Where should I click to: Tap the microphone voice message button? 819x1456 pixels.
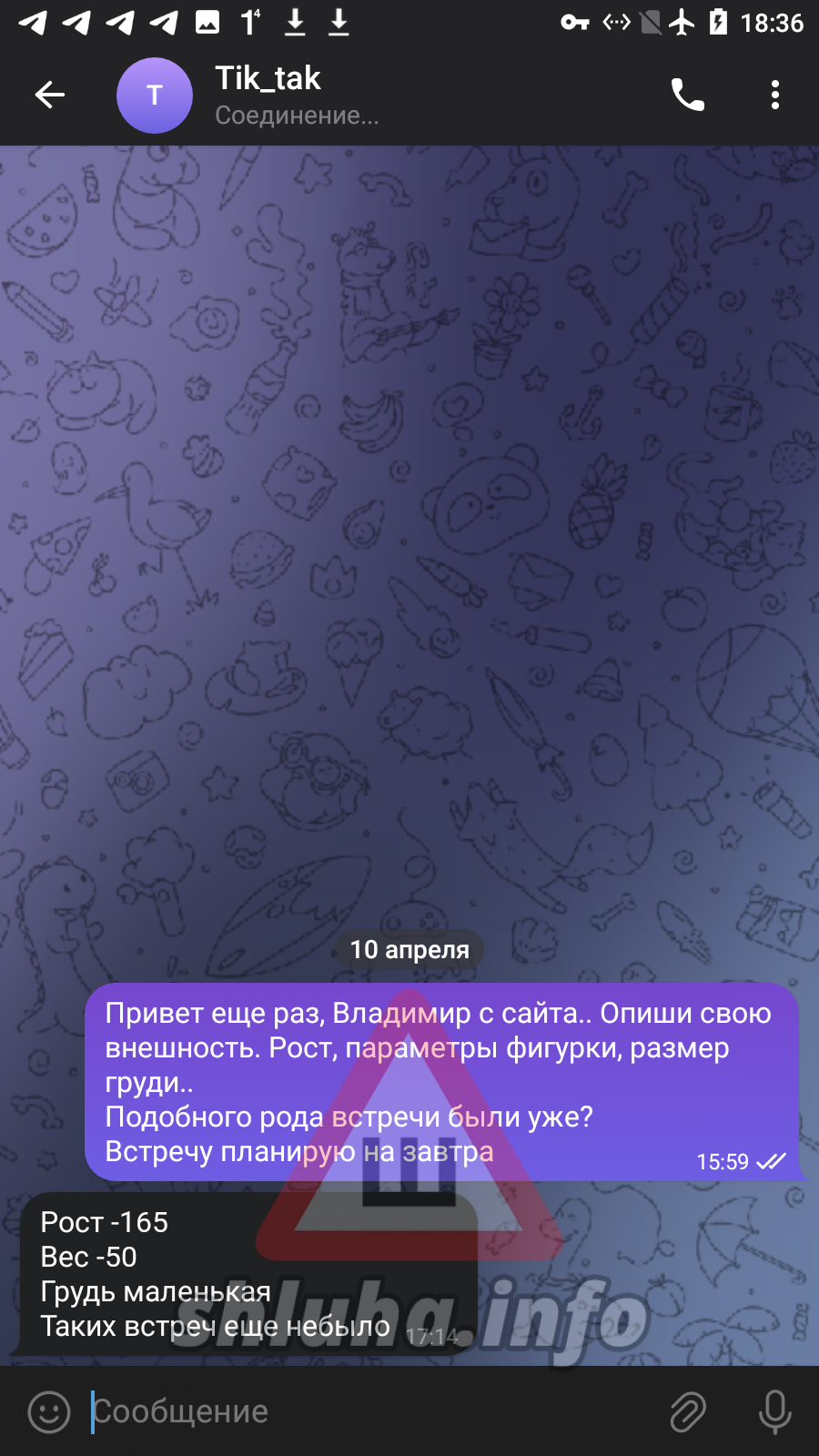[774, 1412]
